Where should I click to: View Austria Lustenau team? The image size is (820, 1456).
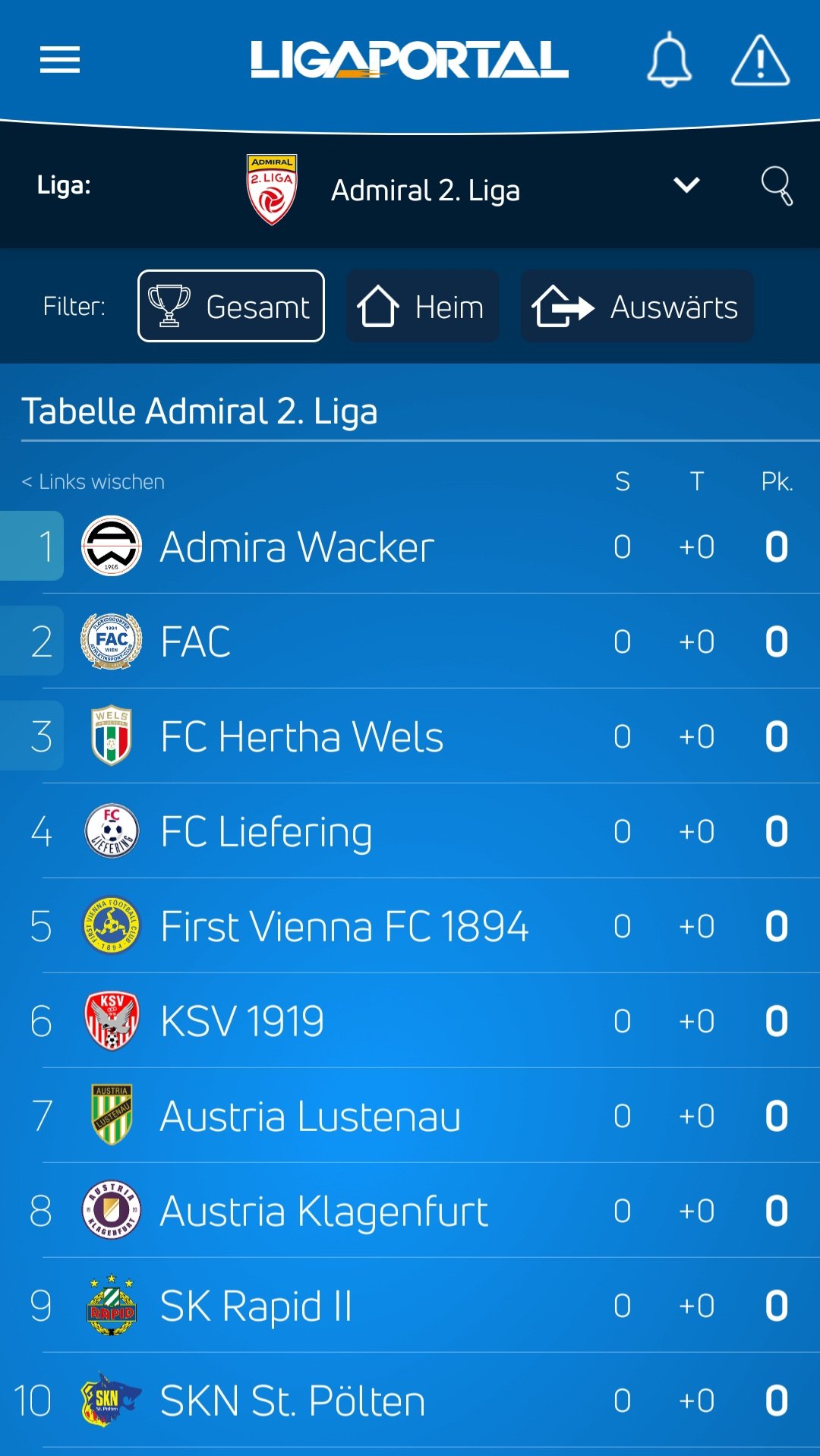pyautogui.click(x=410, y=1116)
